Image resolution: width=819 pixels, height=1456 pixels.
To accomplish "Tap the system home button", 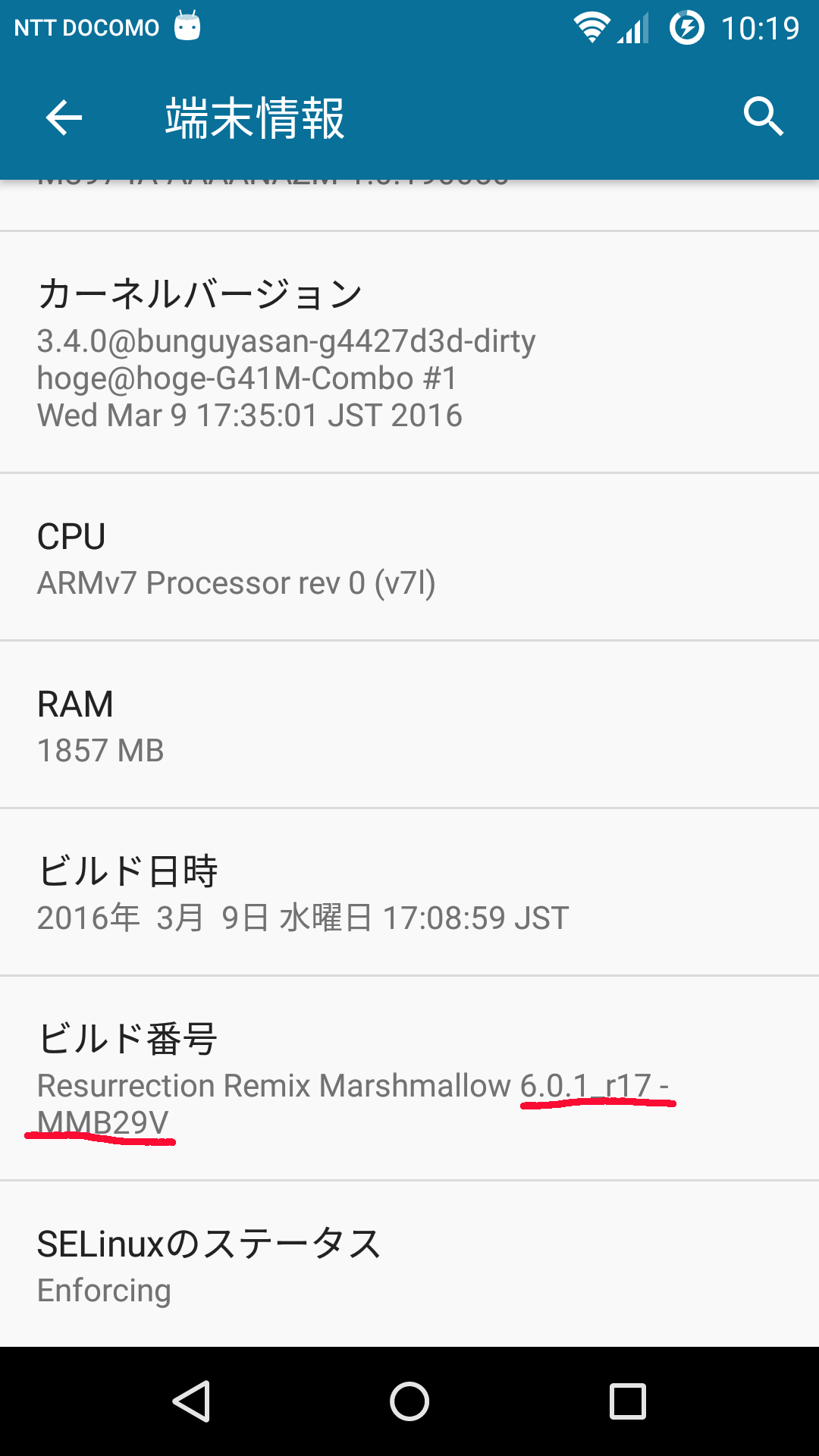I will [x=409, y=1401].
